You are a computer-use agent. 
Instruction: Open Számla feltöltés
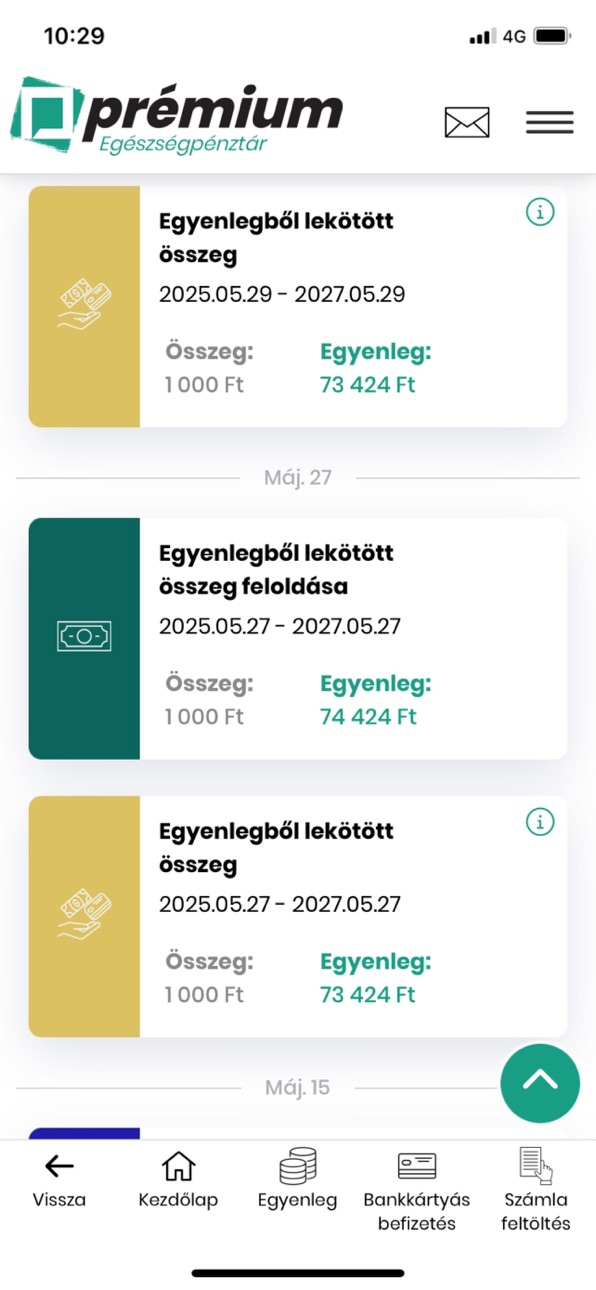536,1192
